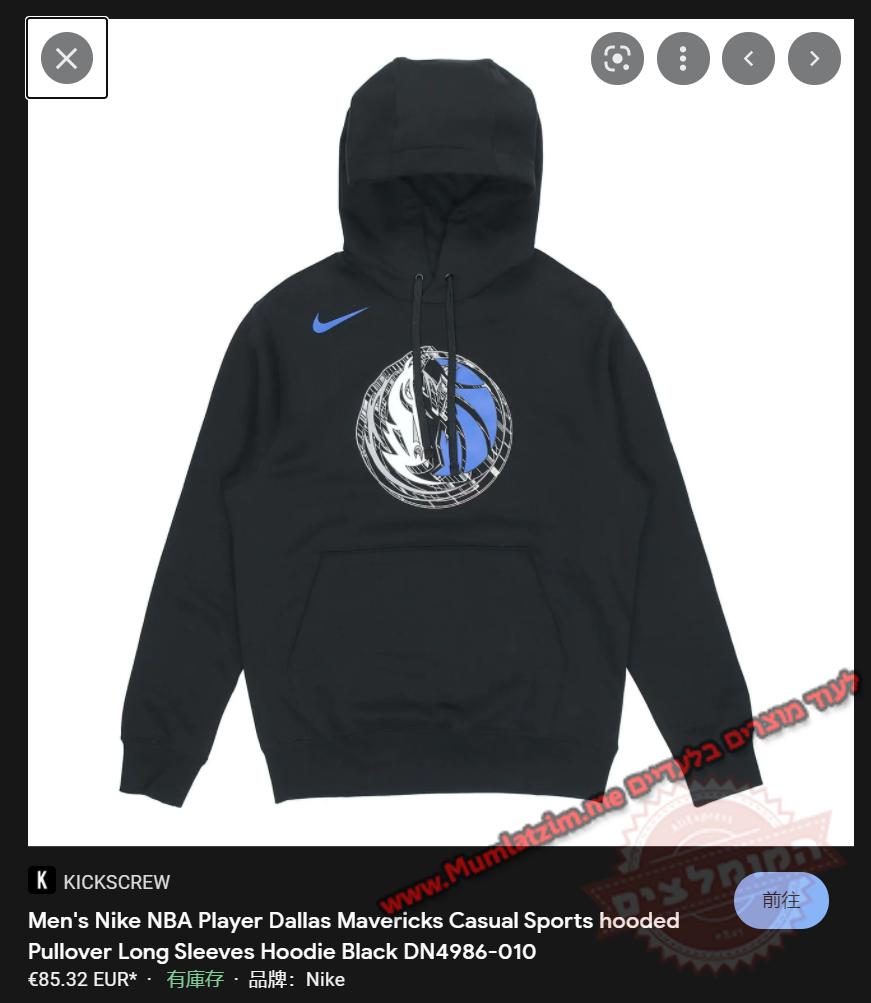871x1003 pixels.
Task: Tap the 前往 visit button
Action: (781, 900)
